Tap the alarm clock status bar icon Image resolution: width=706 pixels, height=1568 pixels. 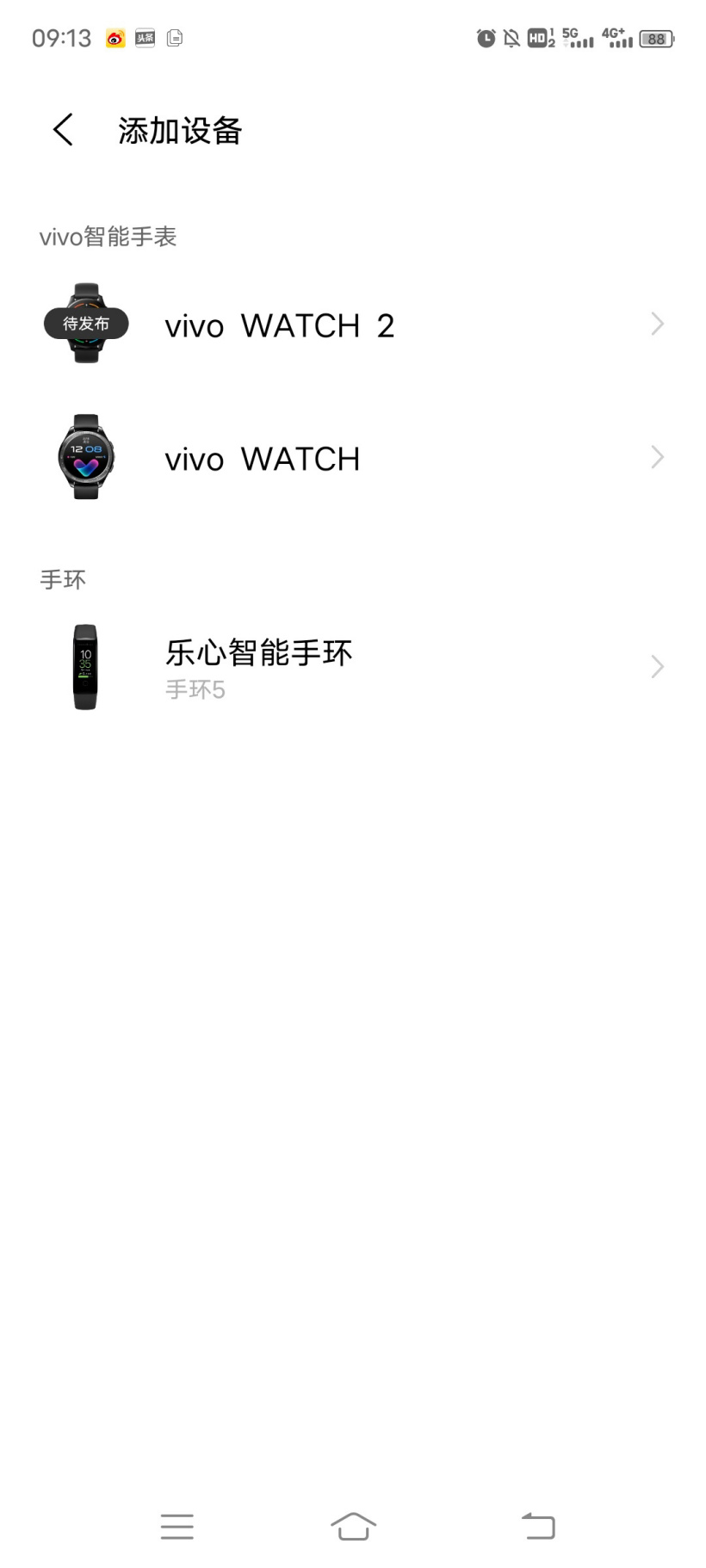[485, 38]
